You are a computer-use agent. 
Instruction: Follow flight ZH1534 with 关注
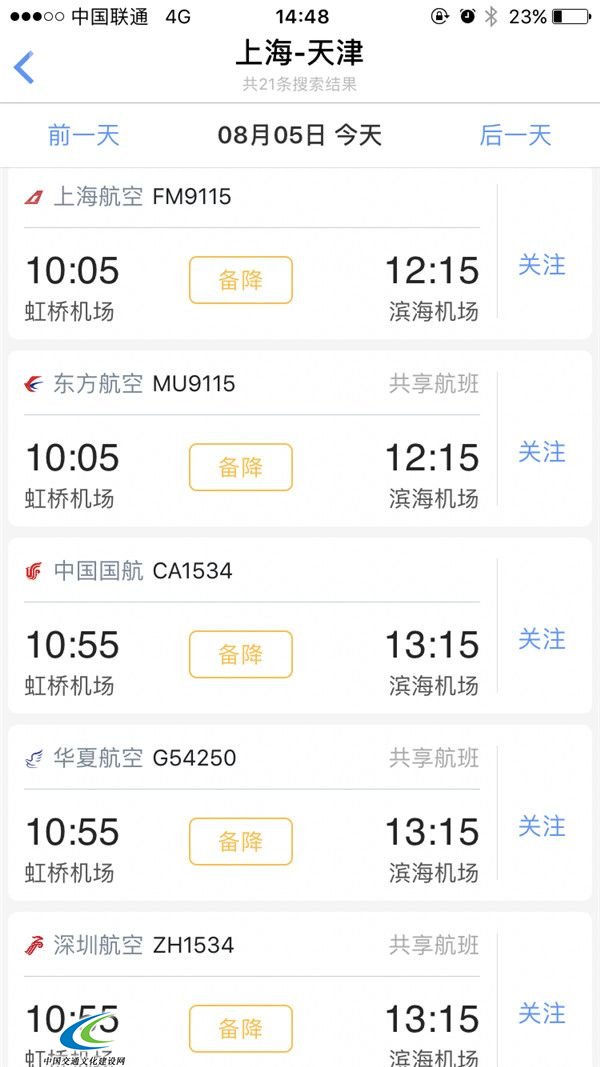(x=542, y=1013)
